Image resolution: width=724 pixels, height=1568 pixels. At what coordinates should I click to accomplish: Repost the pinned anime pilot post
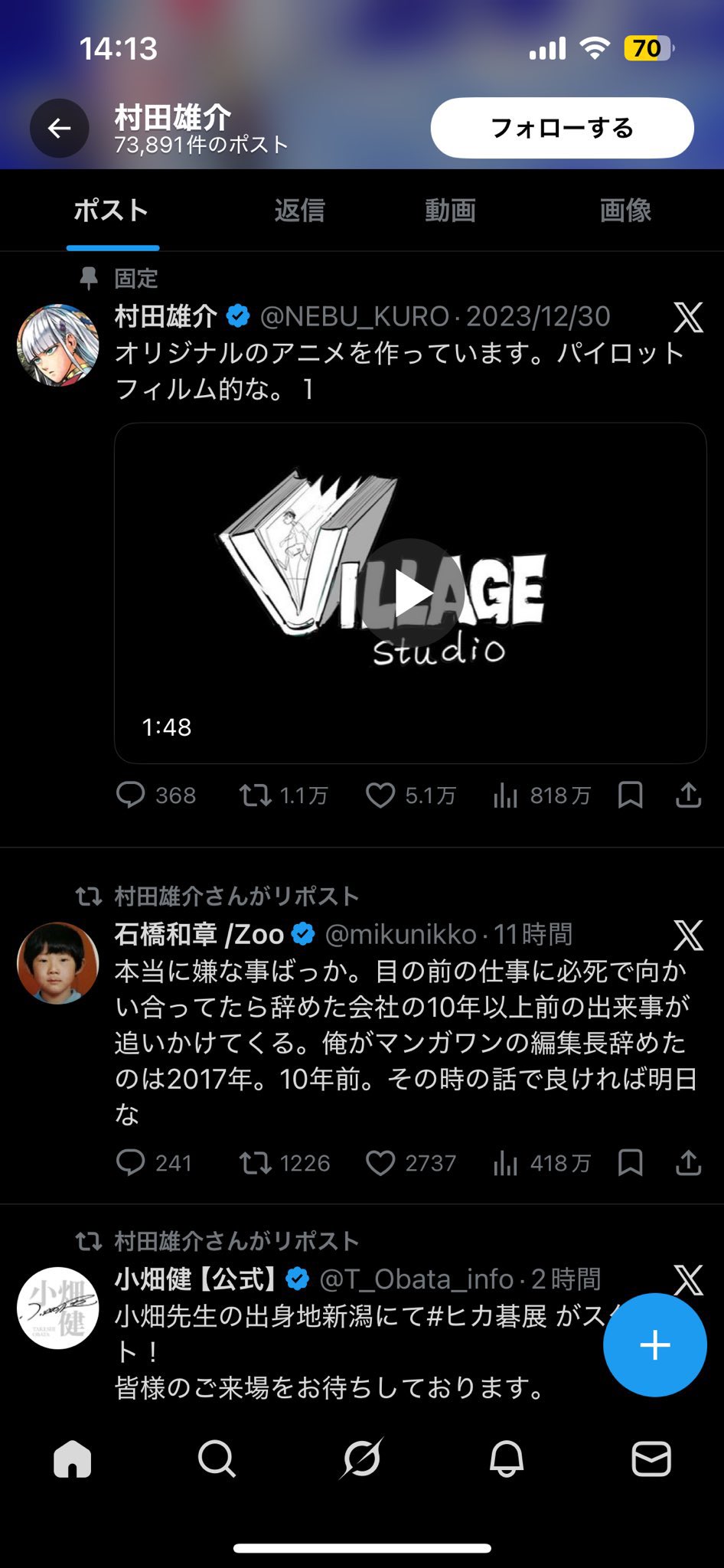click(x=256, y=795)
